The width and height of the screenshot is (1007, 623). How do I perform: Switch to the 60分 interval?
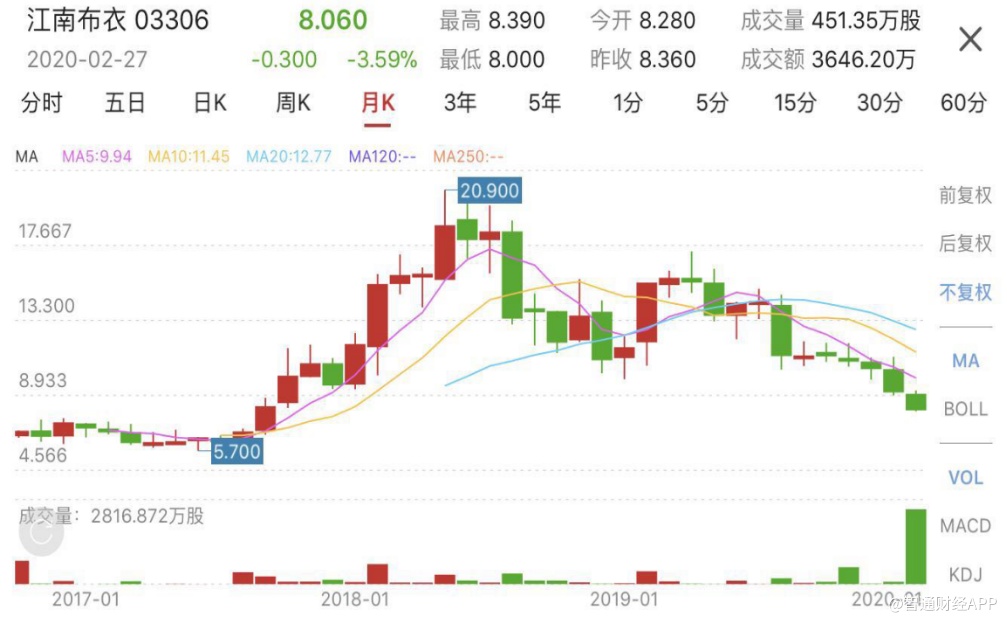point(963,102)
